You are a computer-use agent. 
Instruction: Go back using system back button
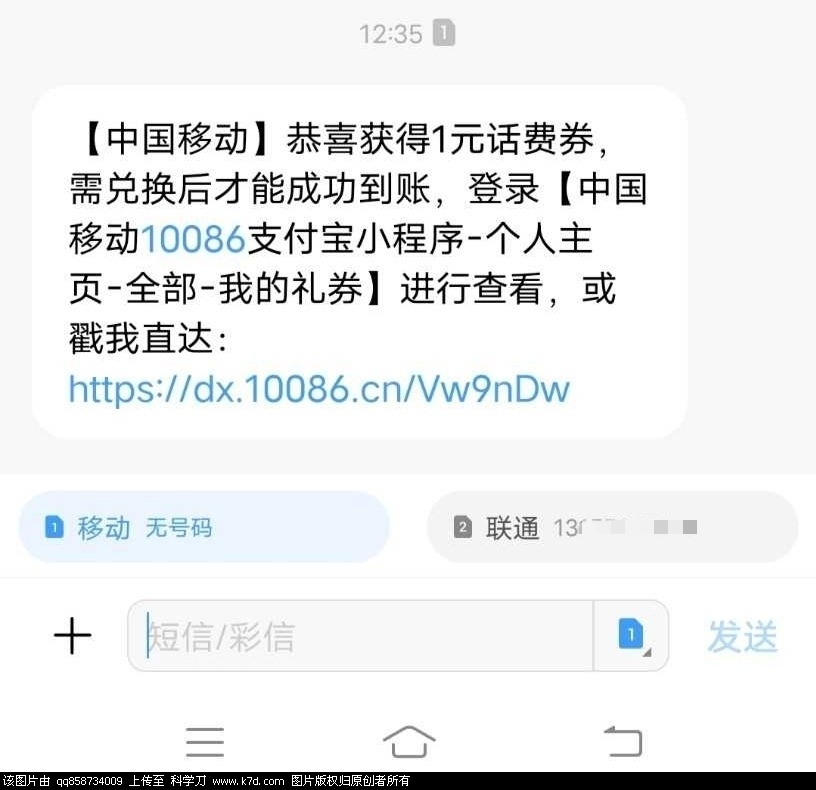[622, 741]
